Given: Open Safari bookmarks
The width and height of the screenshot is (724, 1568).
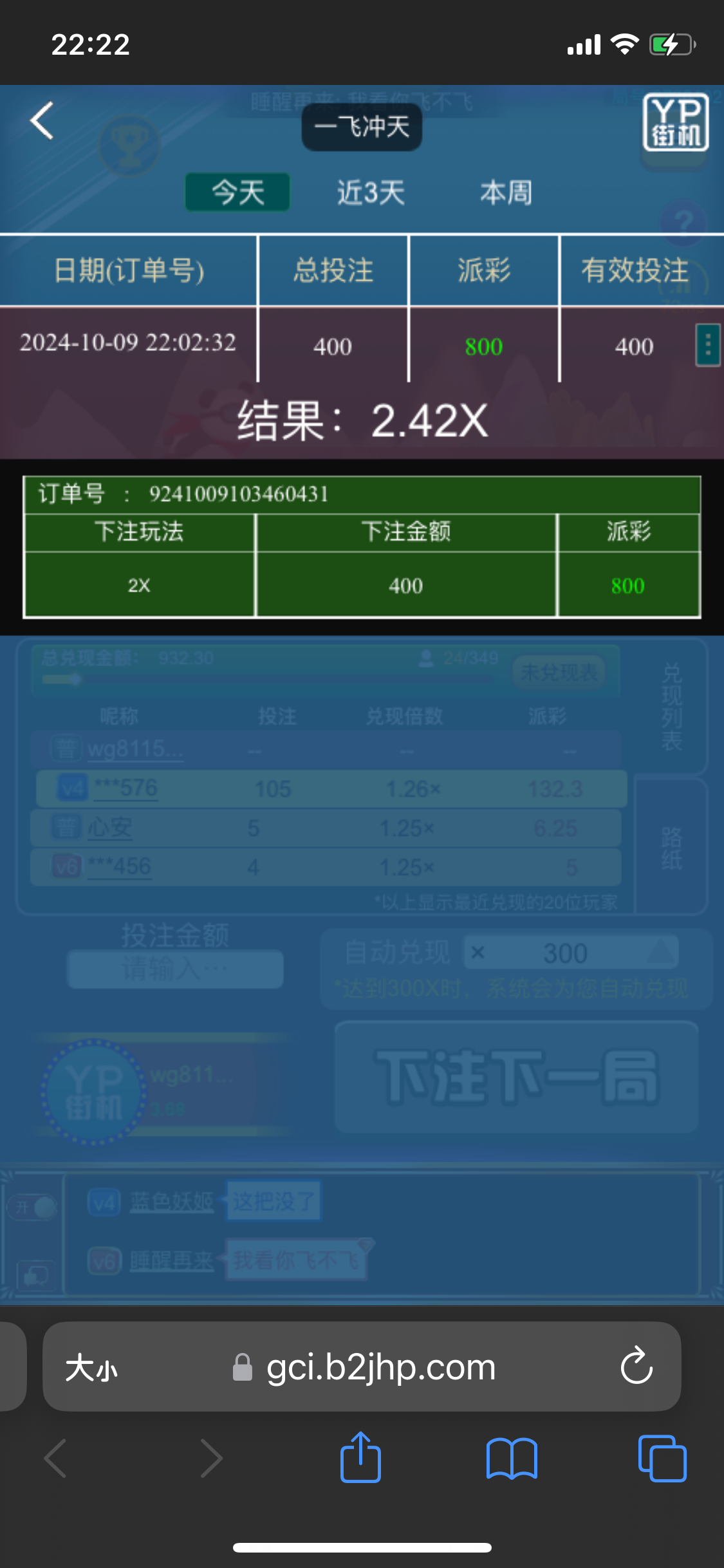Looking at the screenshot, I should tap(512, 1458).
